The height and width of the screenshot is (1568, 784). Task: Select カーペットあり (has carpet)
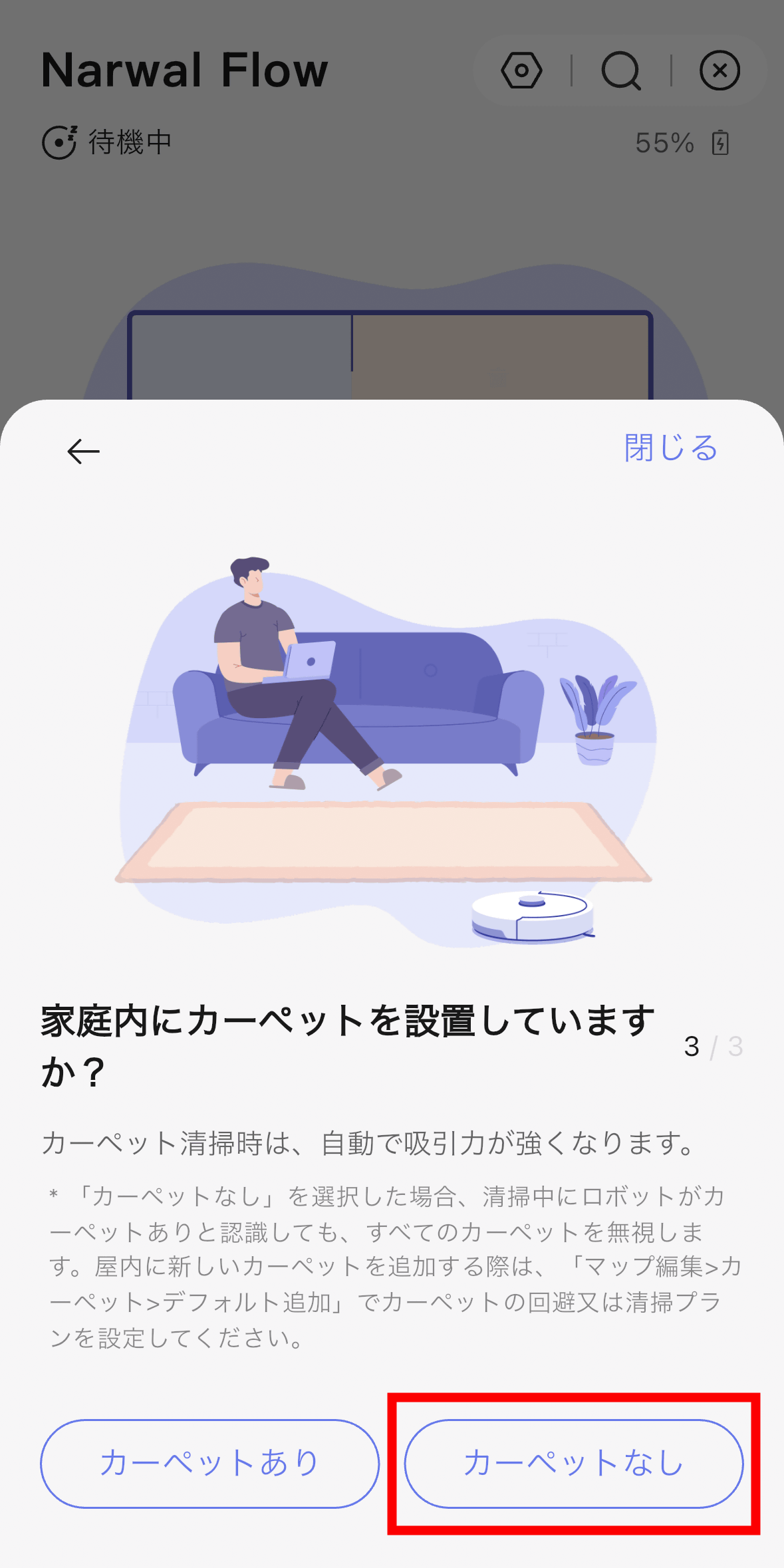click(x=209, y=1463)
